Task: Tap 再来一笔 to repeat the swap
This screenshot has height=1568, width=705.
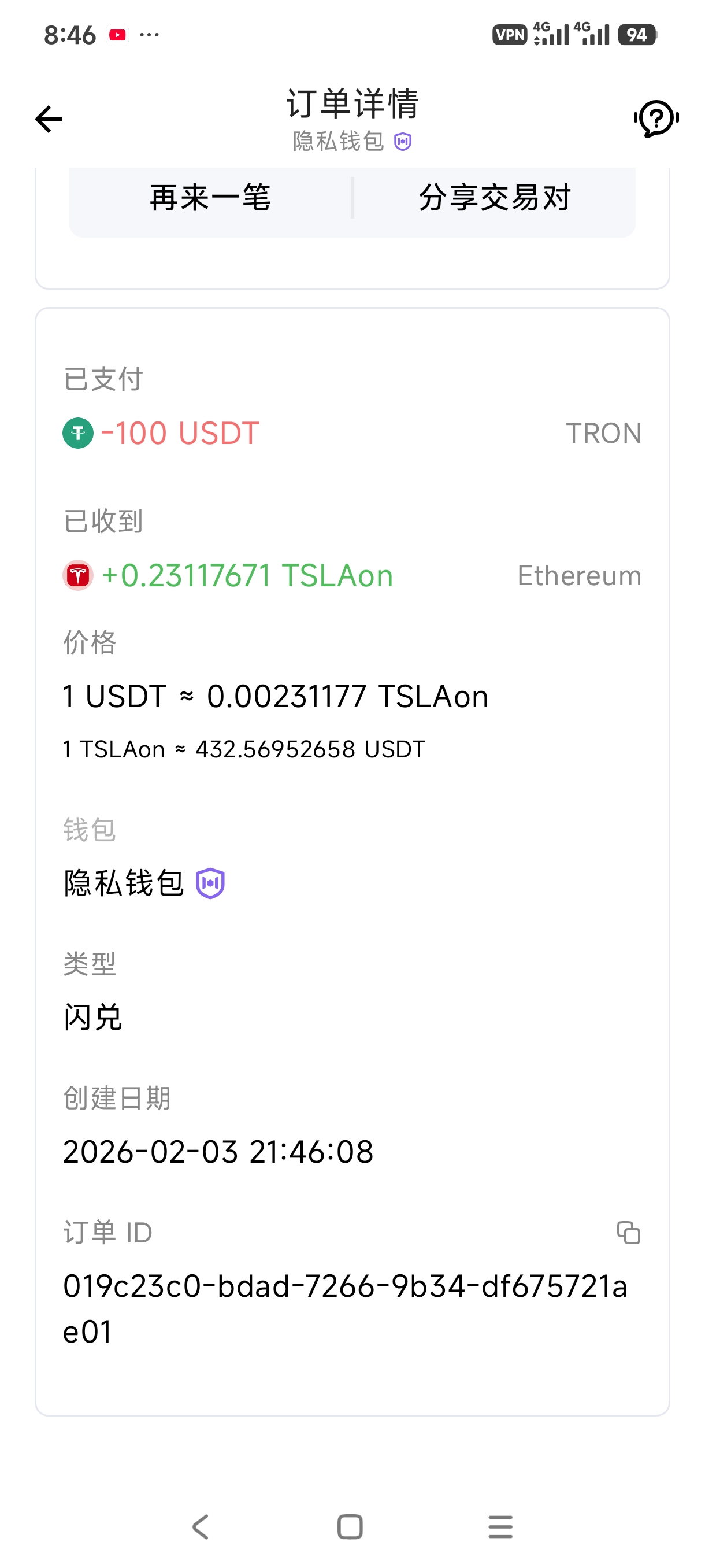Action: 210,198
